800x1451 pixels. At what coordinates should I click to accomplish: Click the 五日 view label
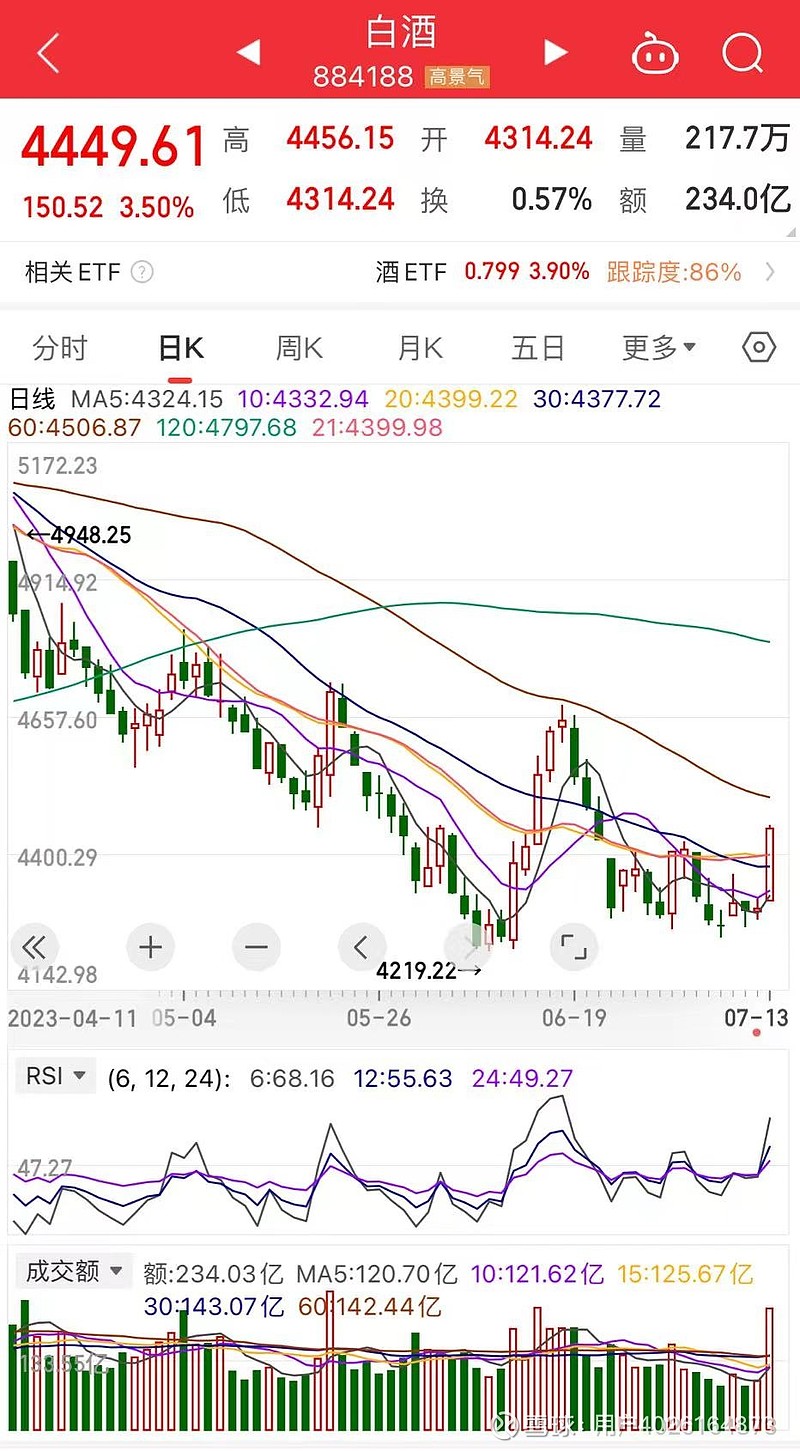pyautogui.click(x=537, y=347)
